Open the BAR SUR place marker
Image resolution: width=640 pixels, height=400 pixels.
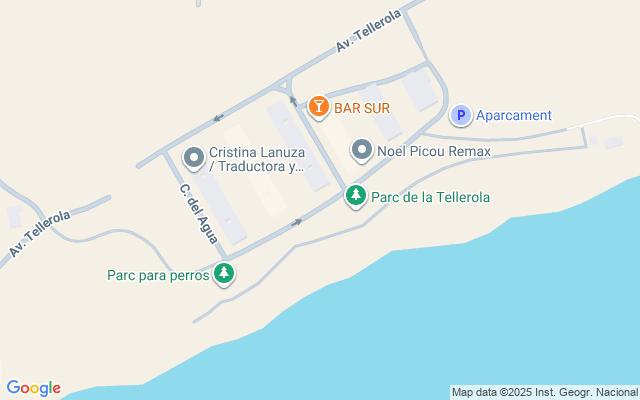pos(318,107)
